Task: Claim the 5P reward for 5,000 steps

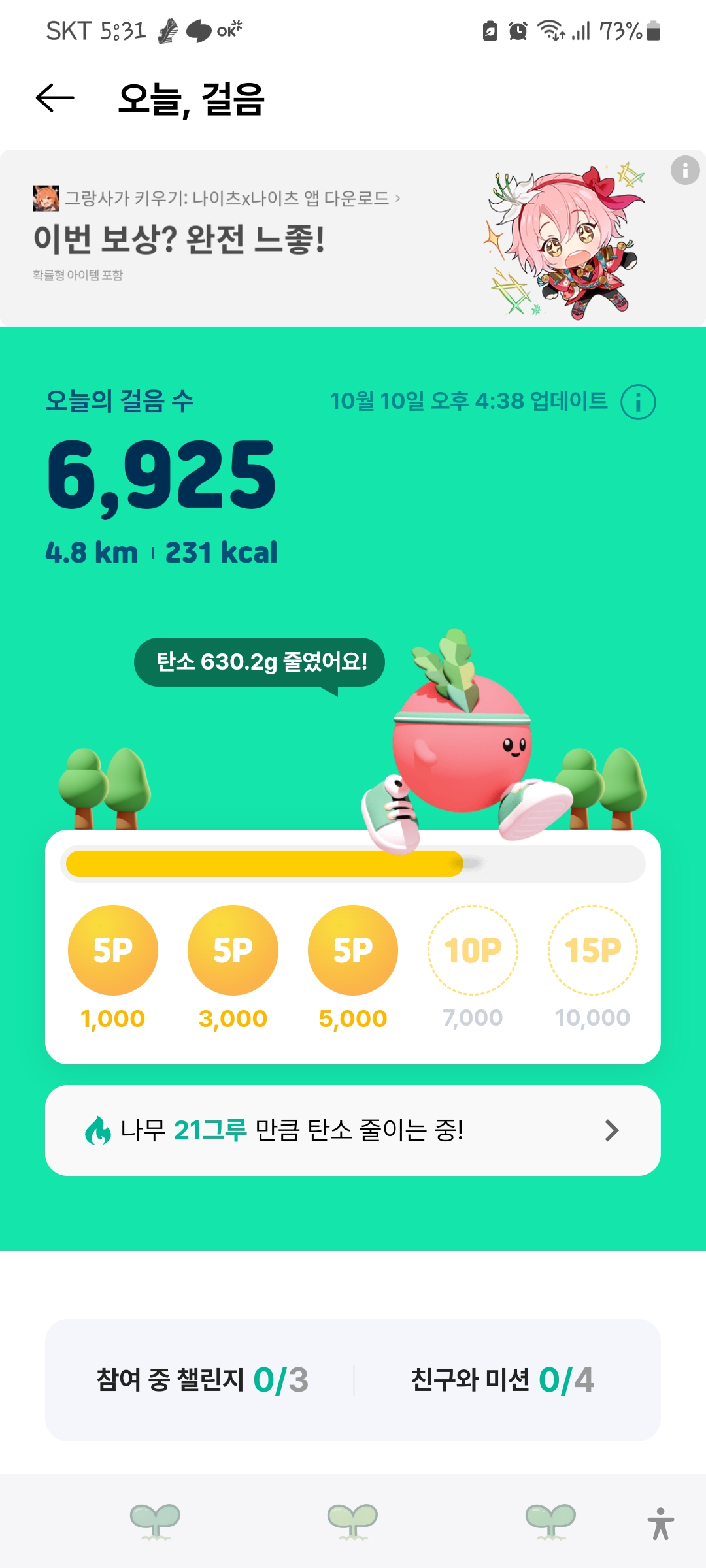Action: point(353,950)
